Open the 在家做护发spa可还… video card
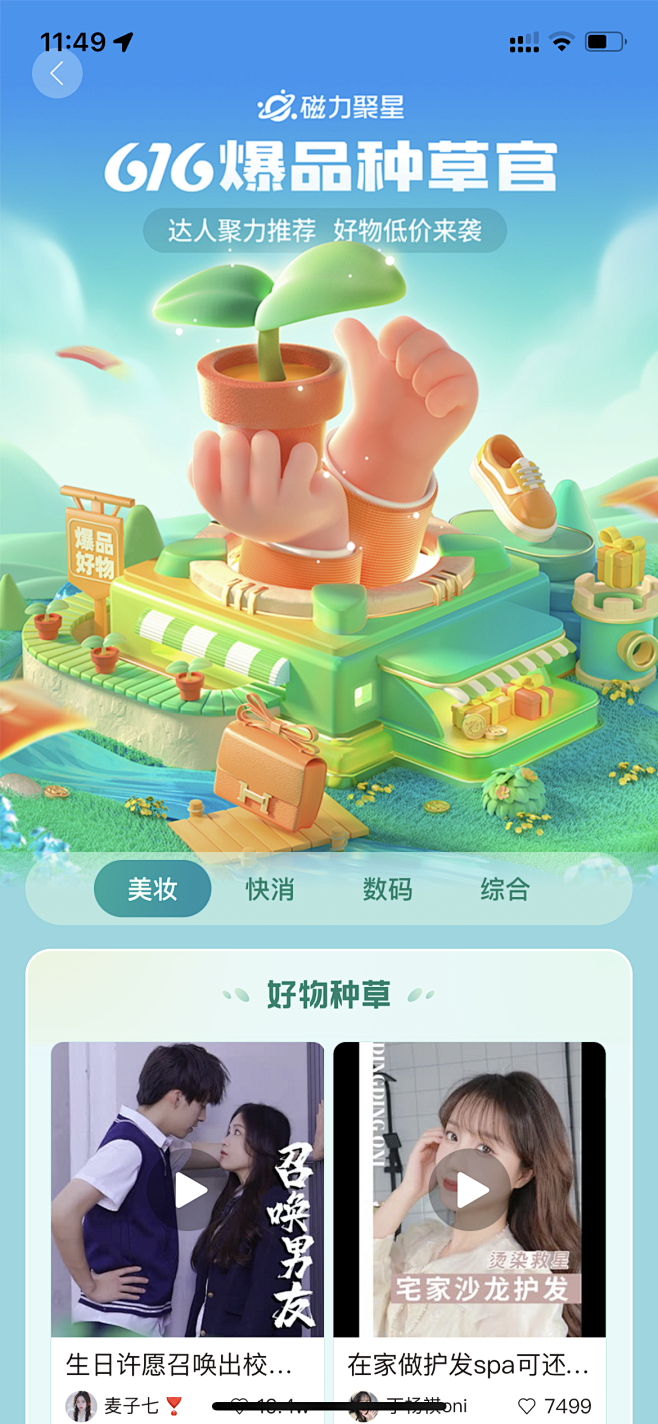 click(x=468, y=1364)
